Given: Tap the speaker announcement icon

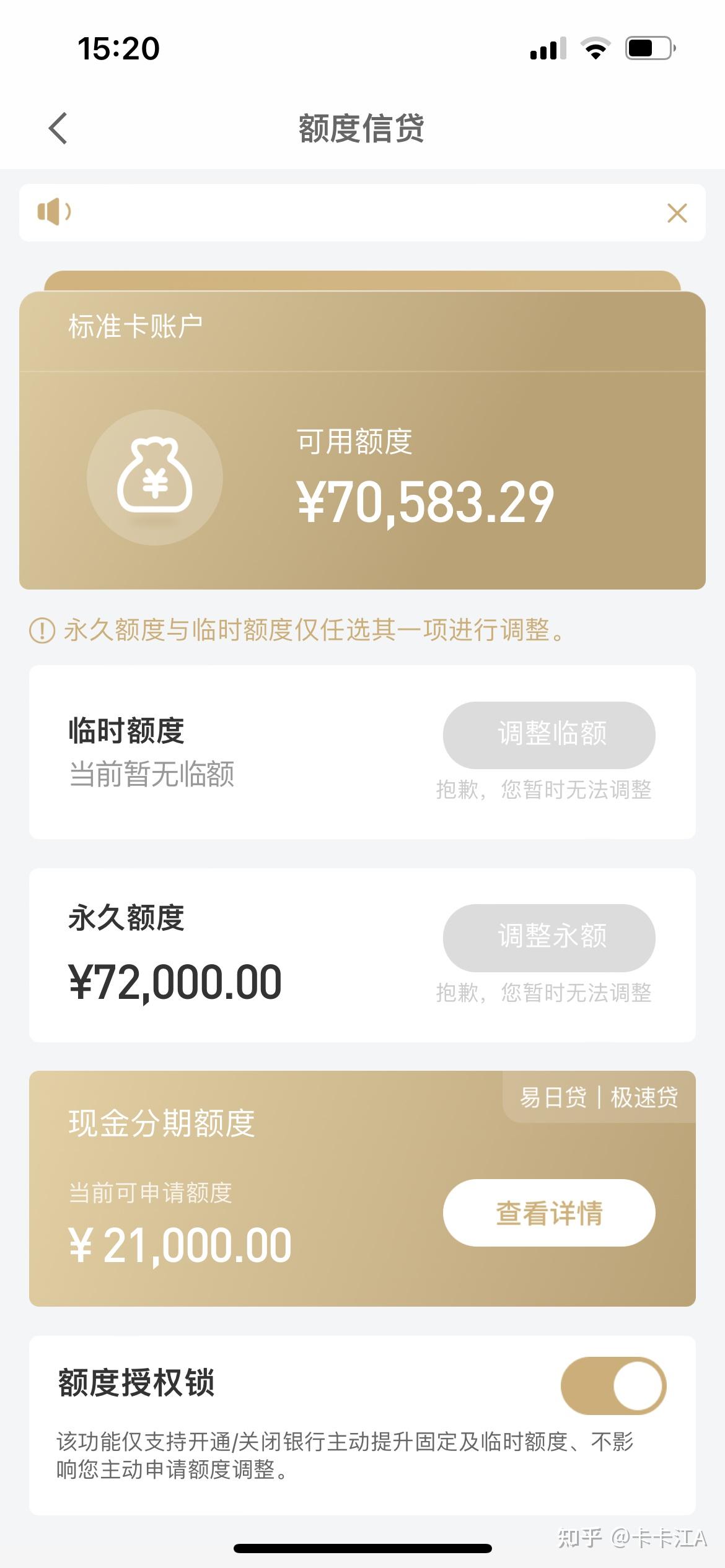Looking at the screenshot, I should [53, 213].
